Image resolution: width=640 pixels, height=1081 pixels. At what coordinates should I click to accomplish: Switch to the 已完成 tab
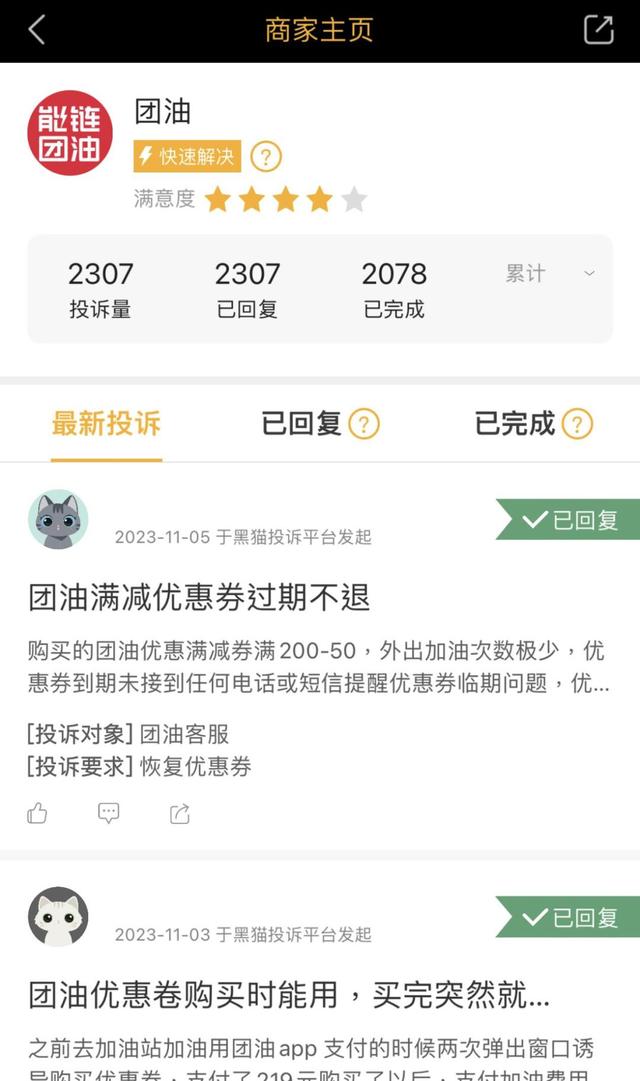(514, 423)
